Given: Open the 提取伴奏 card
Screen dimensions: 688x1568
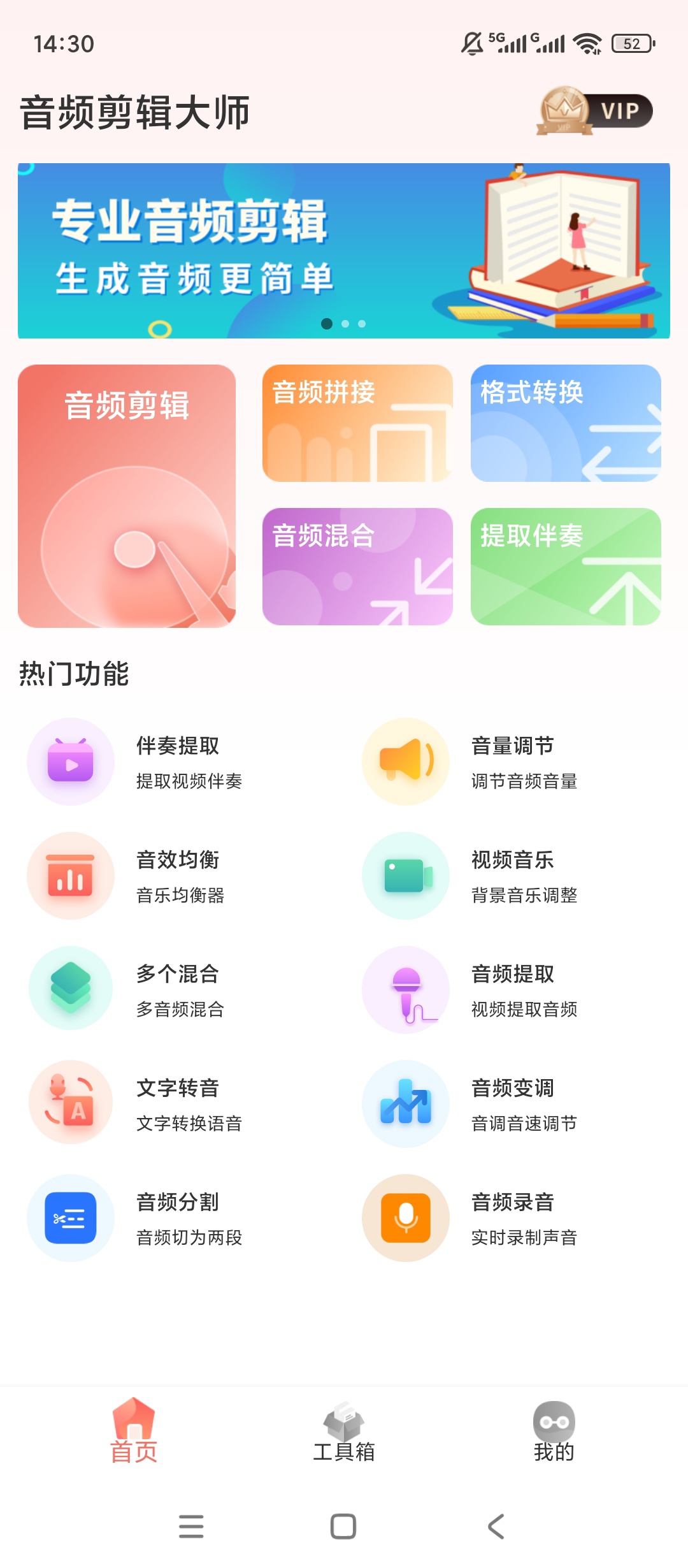Looking at the screenshot, I should pos(566,567).
